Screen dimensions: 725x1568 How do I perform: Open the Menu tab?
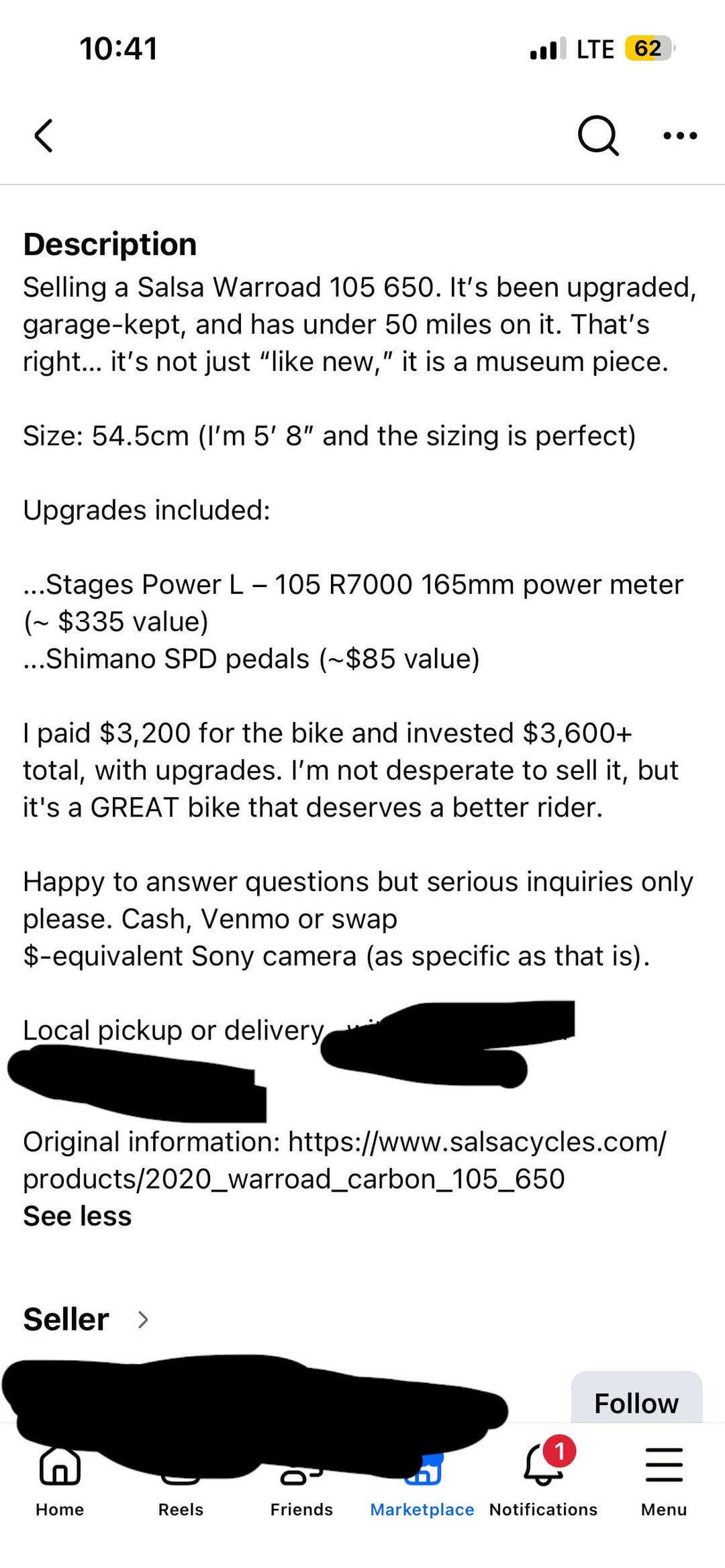(663, 1483)
